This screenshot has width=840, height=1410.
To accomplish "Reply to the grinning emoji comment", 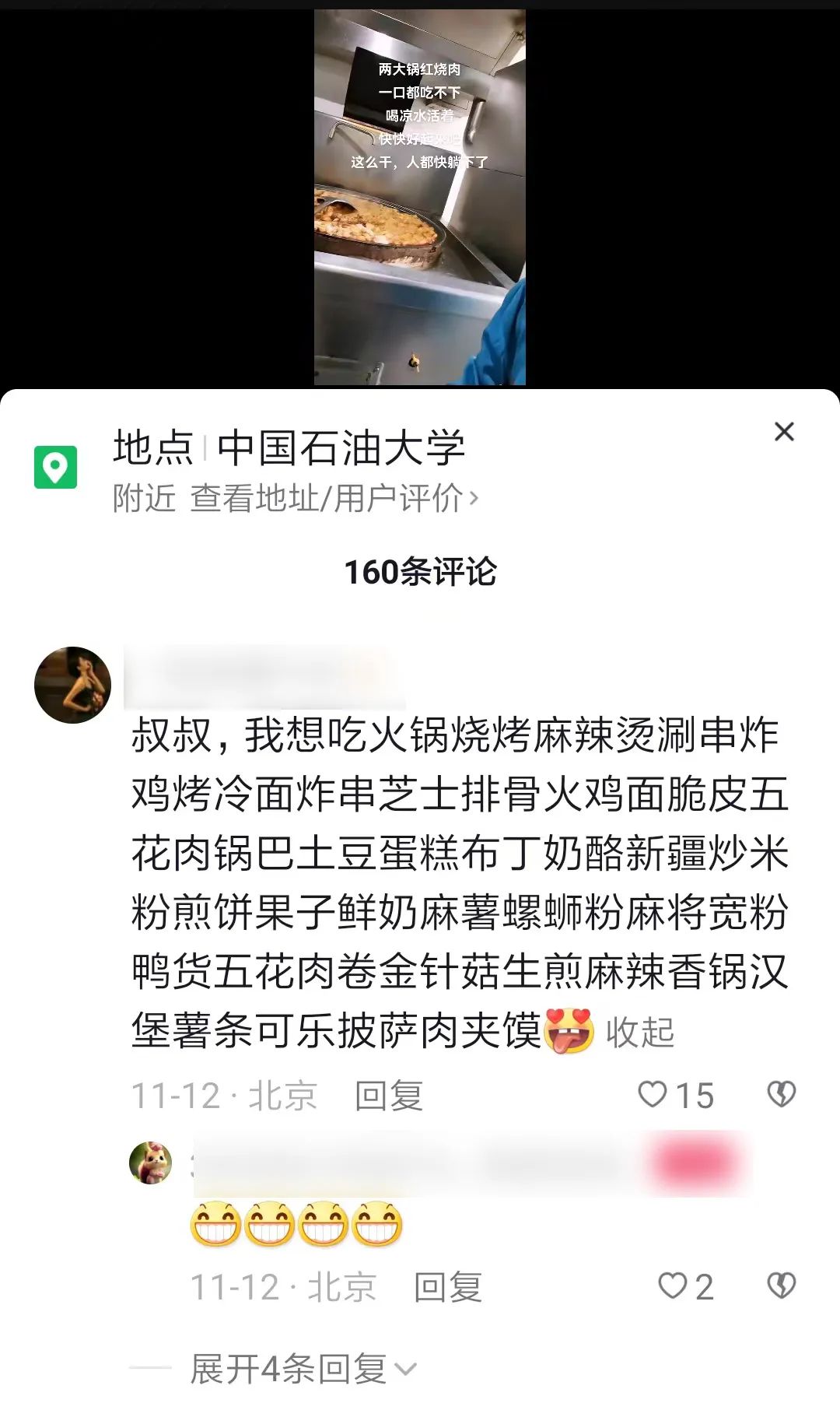I will click(447, 1287).
